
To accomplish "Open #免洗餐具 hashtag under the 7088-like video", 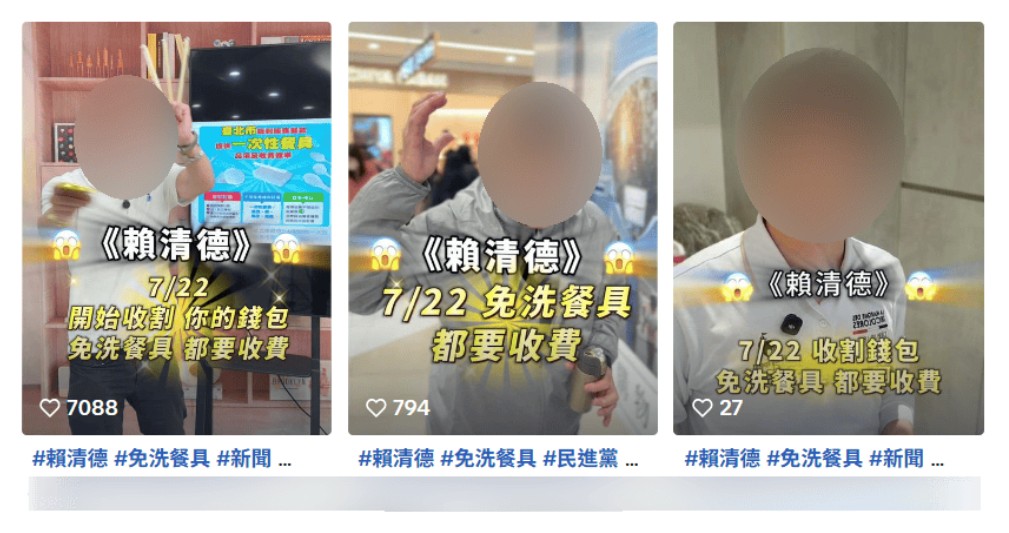I will [162, 459].
